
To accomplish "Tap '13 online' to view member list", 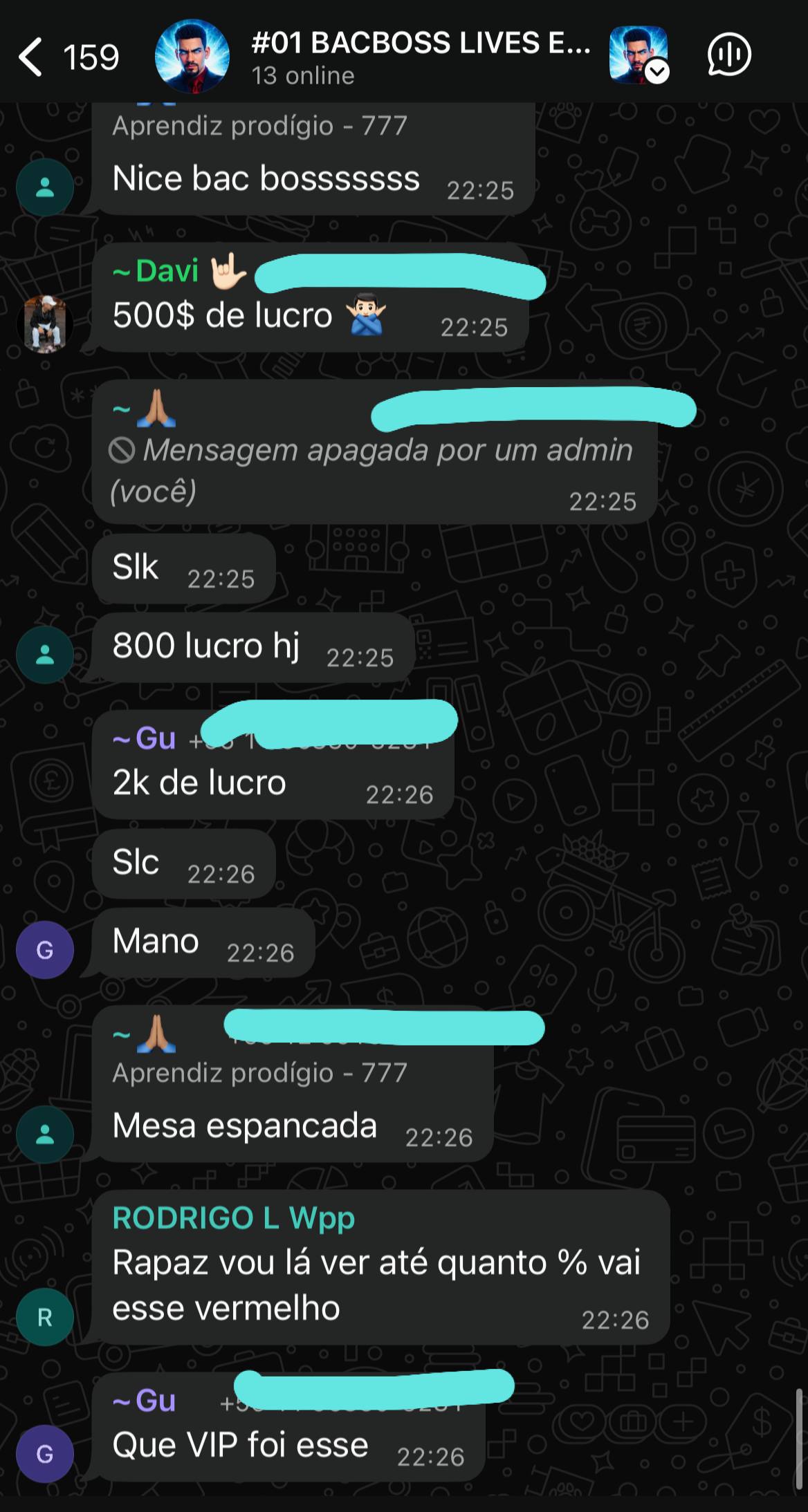I will coord(302,76).
